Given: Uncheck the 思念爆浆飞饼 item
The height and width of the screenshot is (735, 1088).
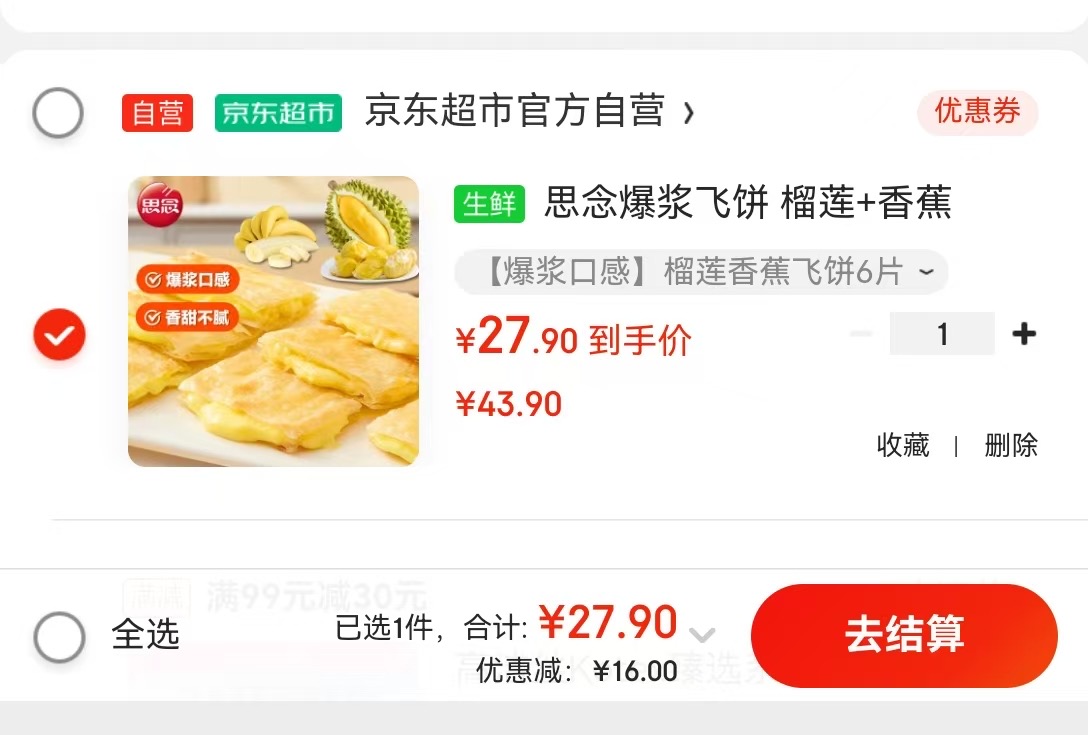Looking at the screenshot, I should click(x=59, y=335).
